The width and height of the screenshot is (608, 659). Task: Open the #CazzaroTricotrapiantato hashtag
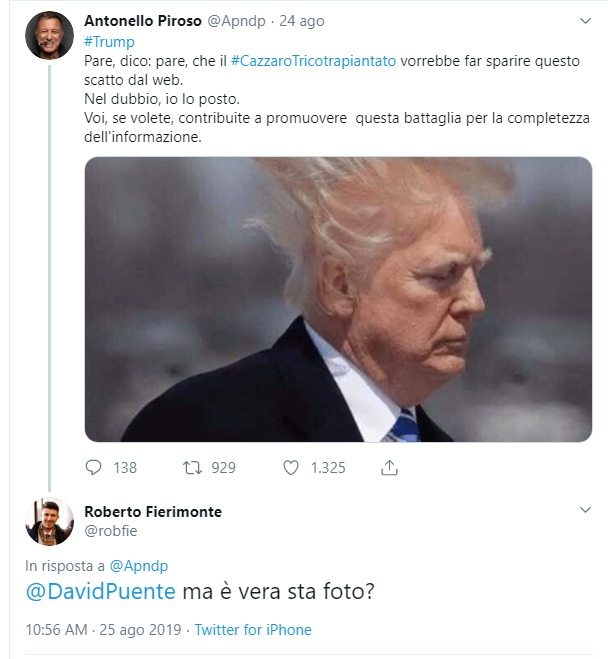[312, 62]
